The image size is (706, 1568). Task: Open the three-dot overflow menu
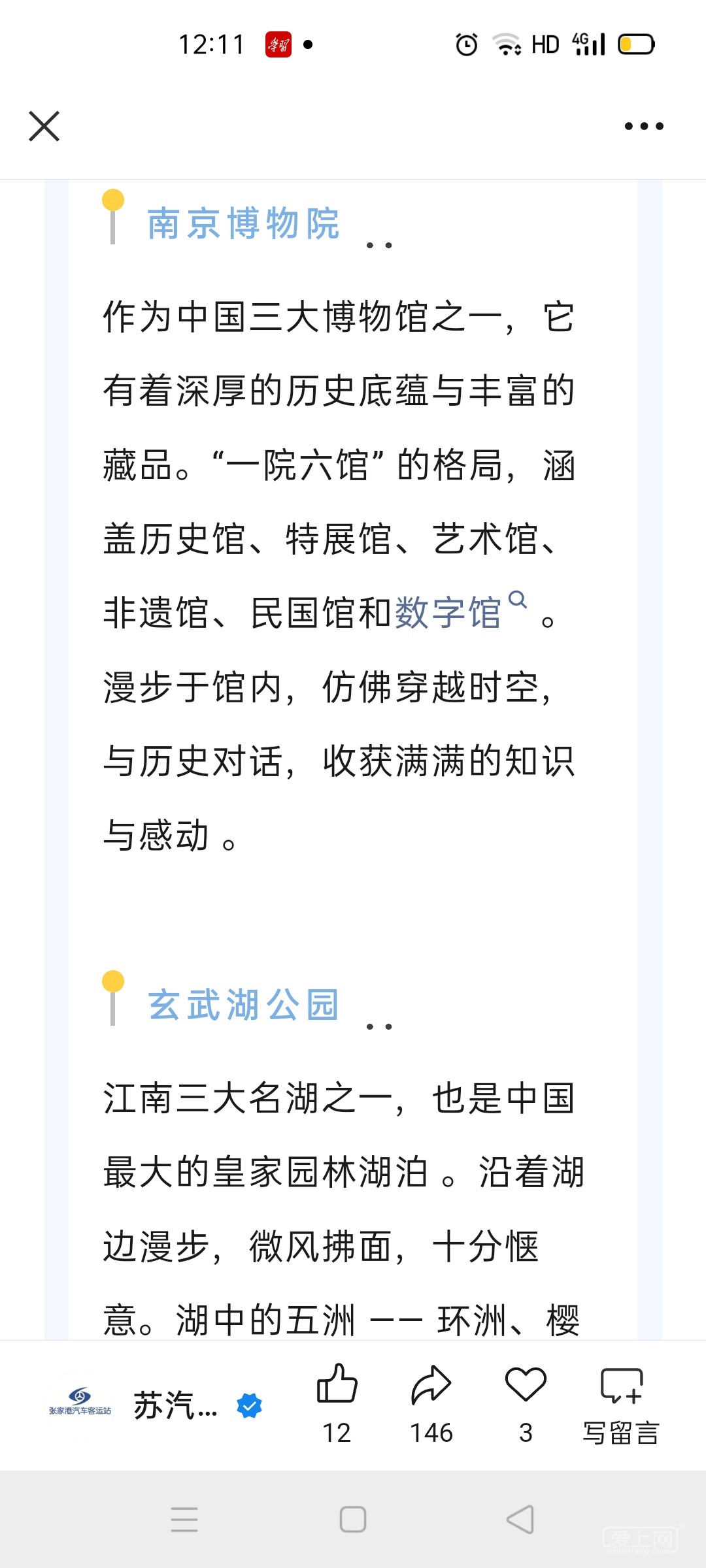coord(643,126)
